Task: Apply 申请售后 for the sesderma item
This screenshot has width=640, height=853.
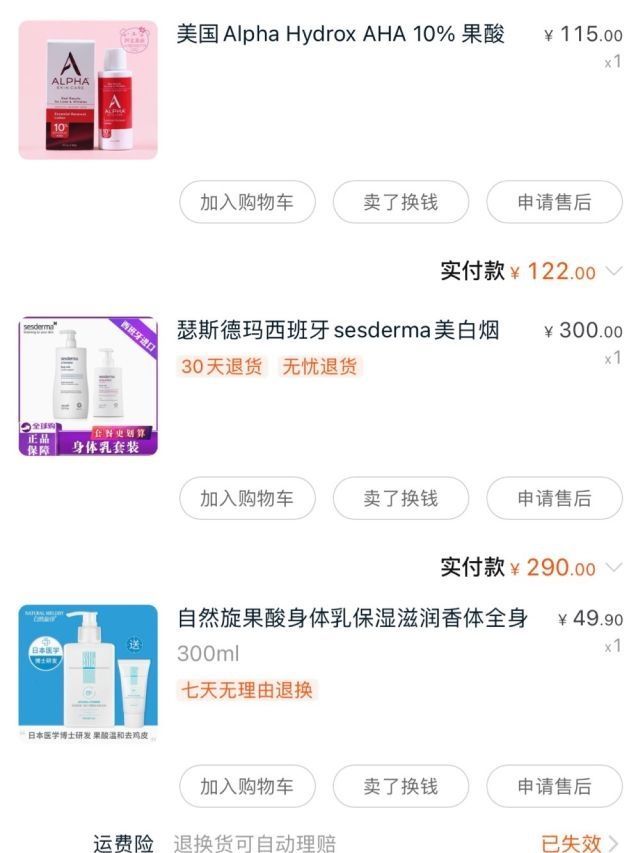Action: pos(554,498)
